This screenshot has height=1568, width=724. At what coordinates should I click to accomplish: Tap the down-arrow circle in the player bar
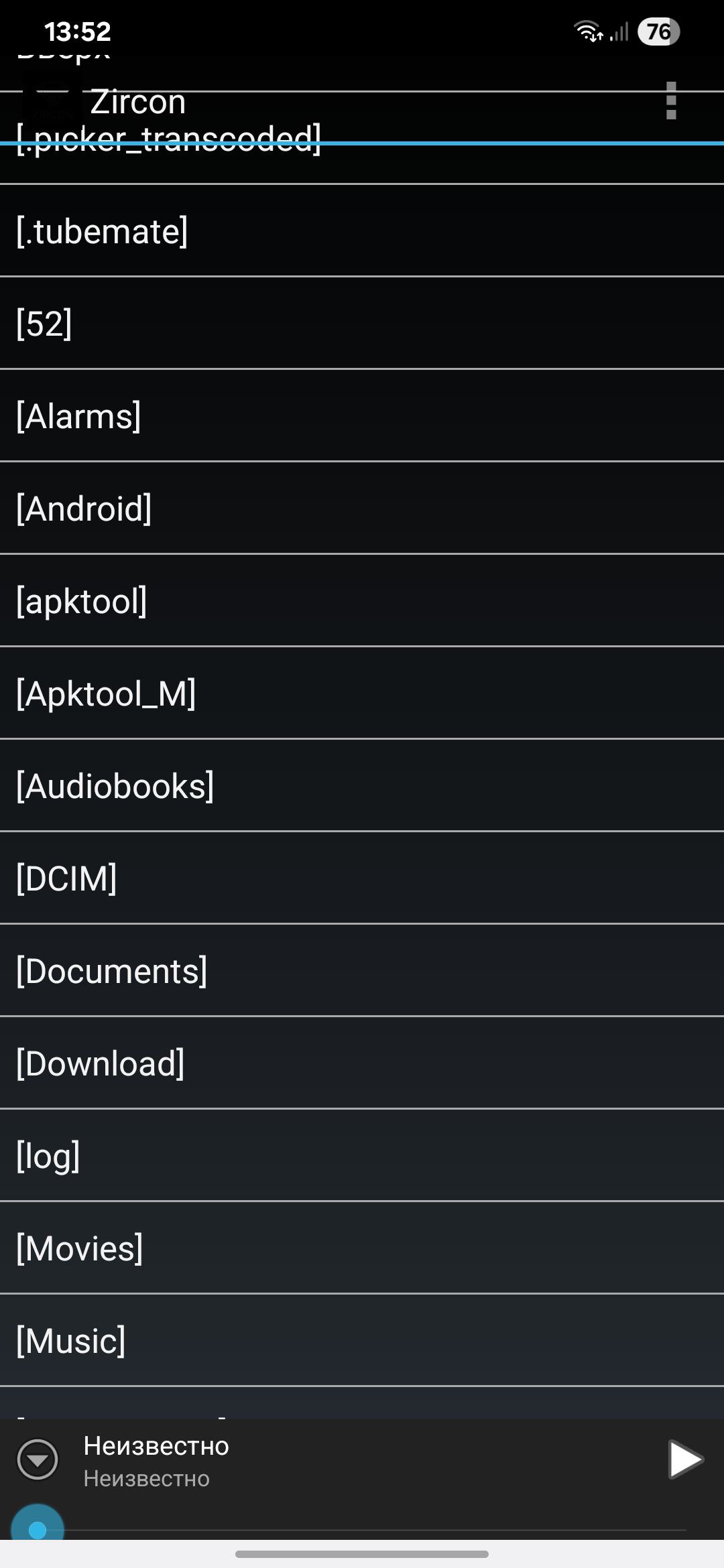coord(38,1459)
